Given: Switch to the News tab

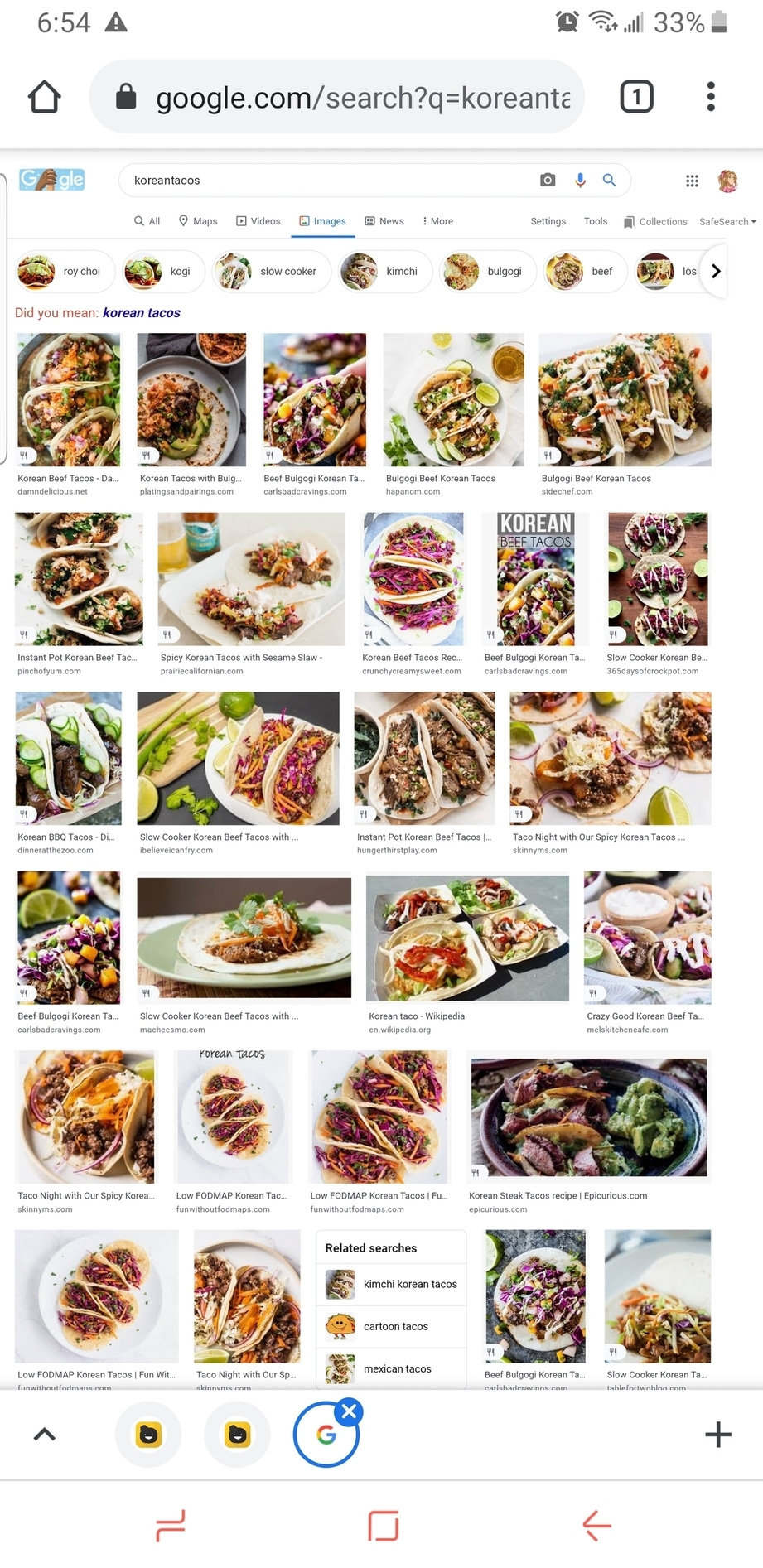Looking at the screenshot, I should pyautogui.click(x=384, y=221).
